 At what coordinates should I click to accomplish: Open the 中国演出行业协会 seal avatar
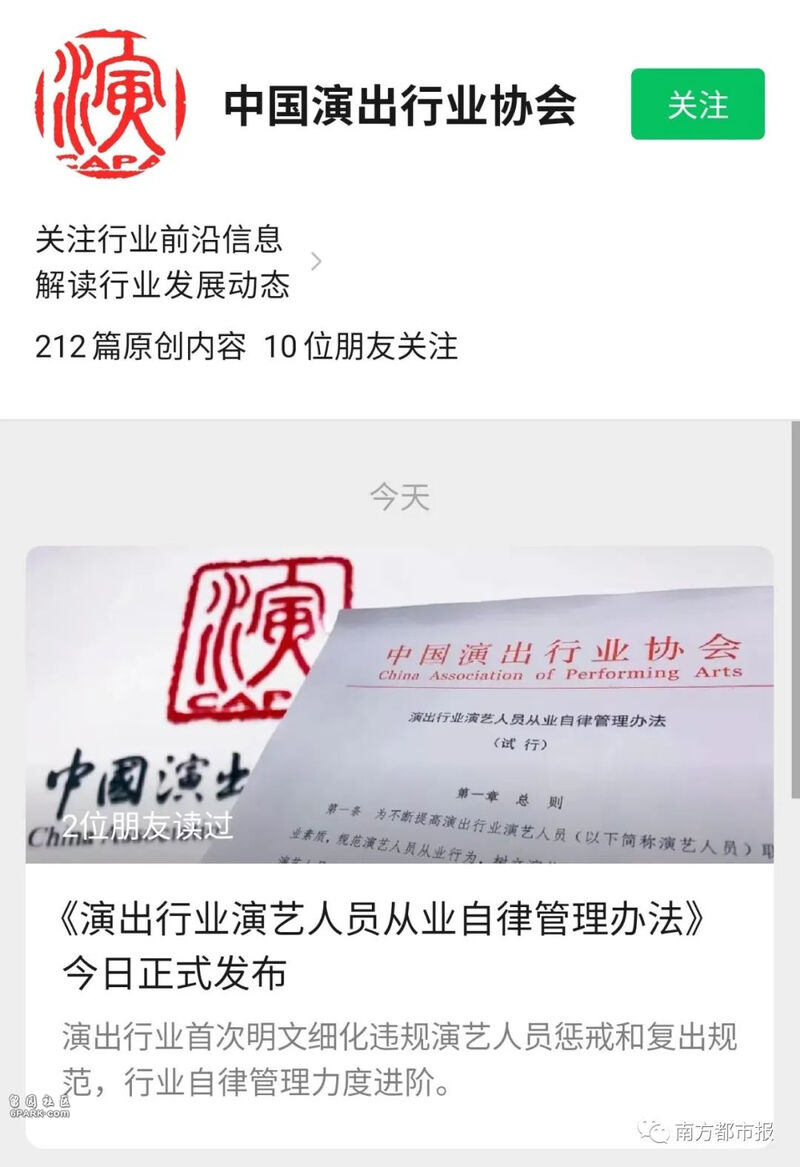[110, 104]
